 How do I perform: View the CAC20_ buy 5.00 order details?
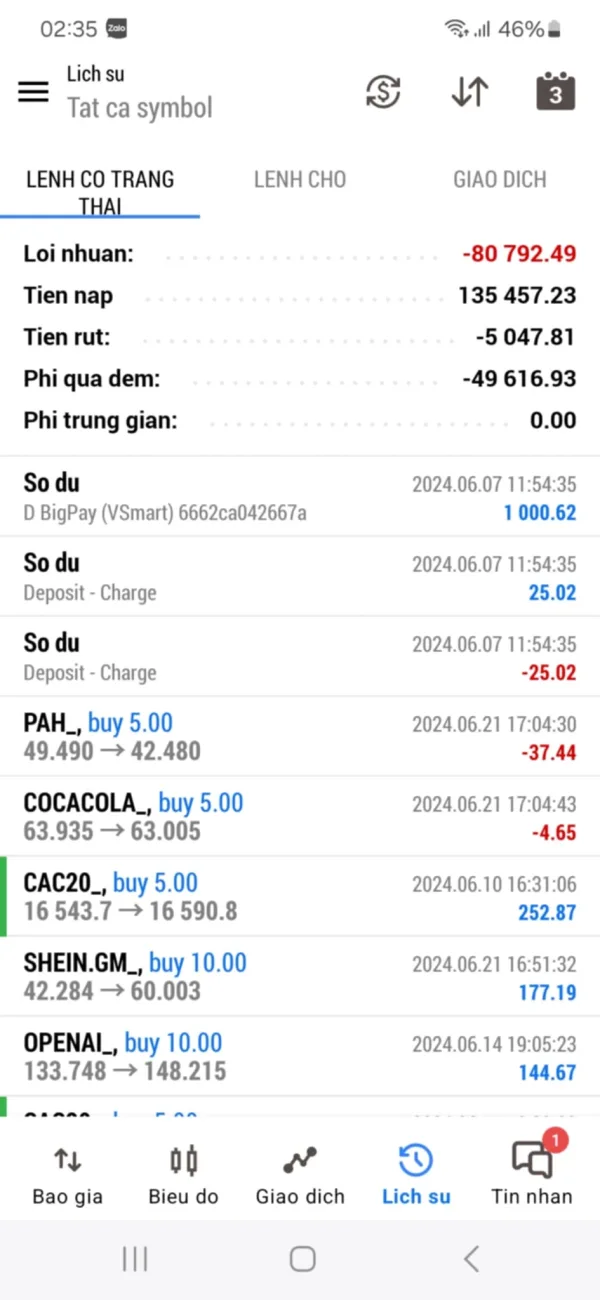tap(300, 897)
